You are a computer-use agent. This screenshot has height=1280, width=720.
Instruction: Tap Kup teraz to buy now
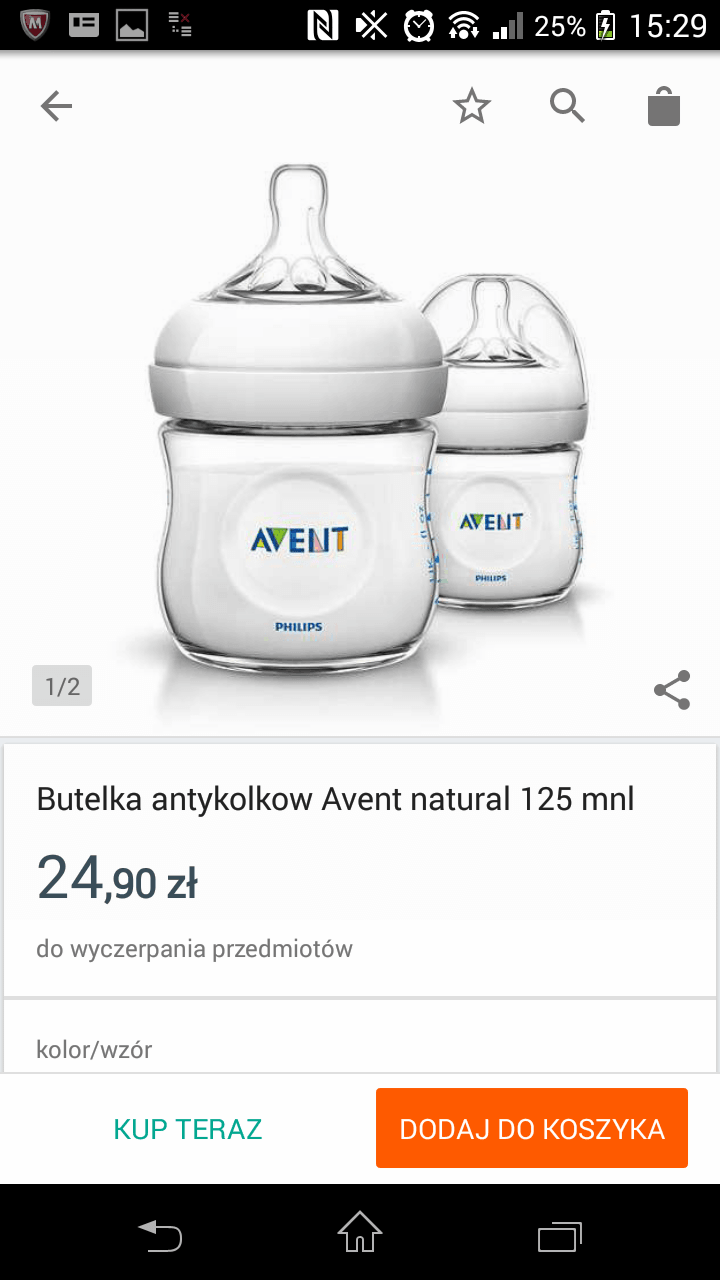pos(188,1129)
